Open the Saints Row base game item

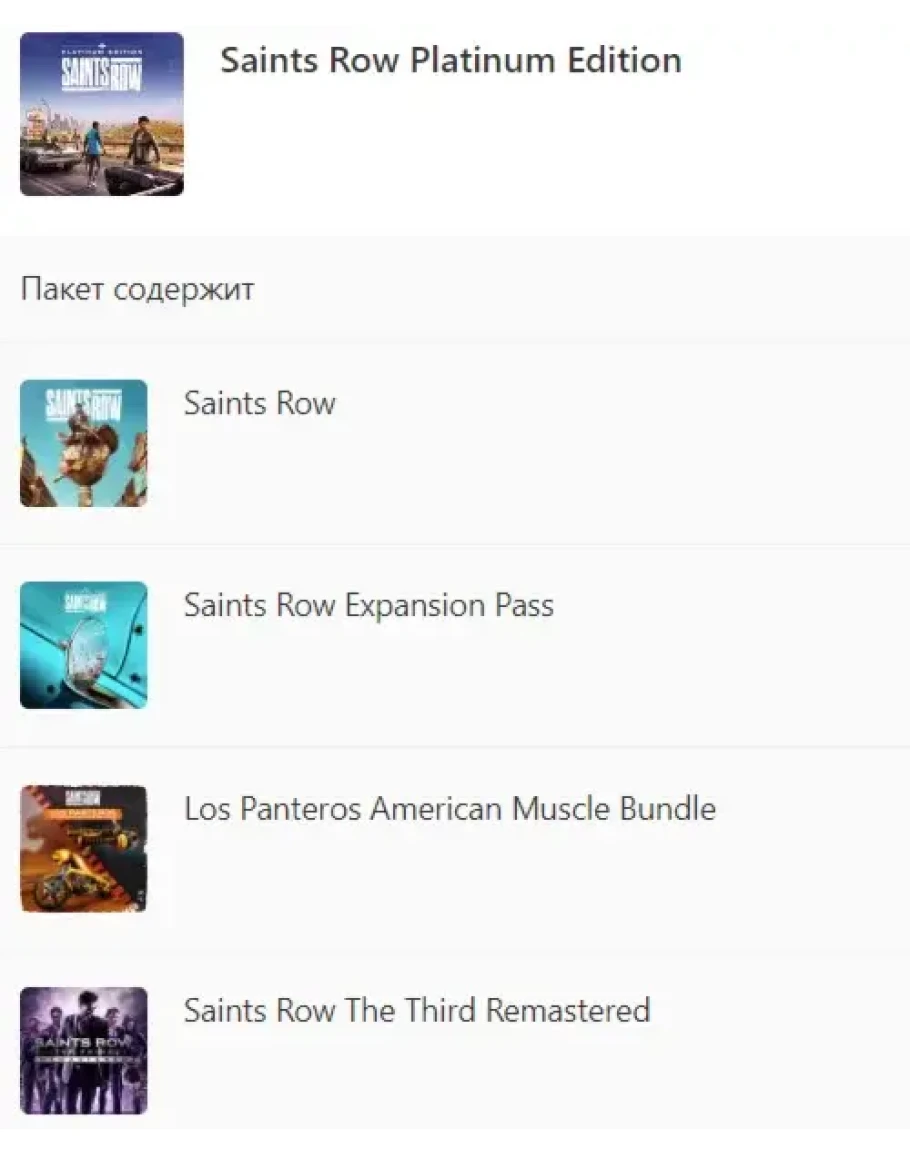click(x=259, y=404)
